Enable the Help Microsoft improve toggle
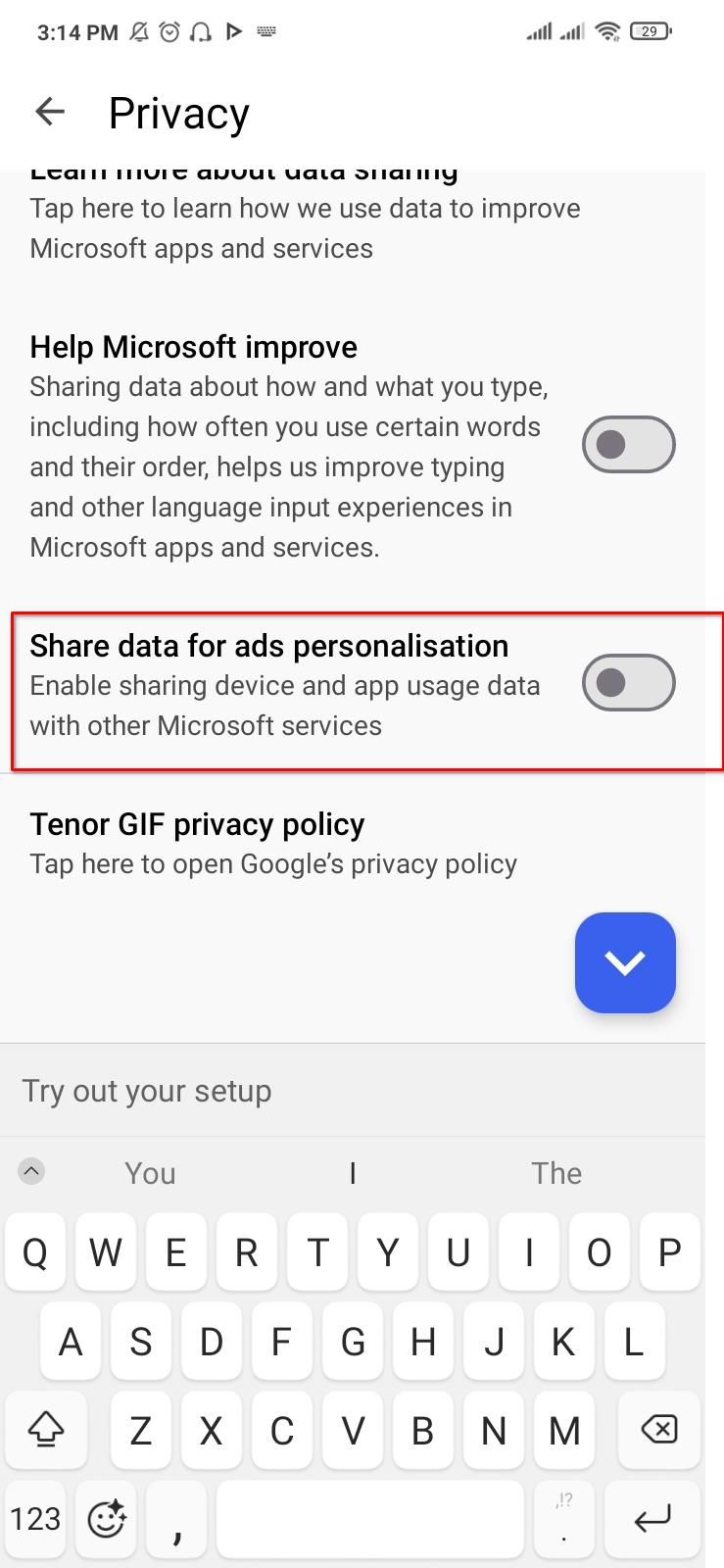724x1568 pixels. tap(628, 444)
